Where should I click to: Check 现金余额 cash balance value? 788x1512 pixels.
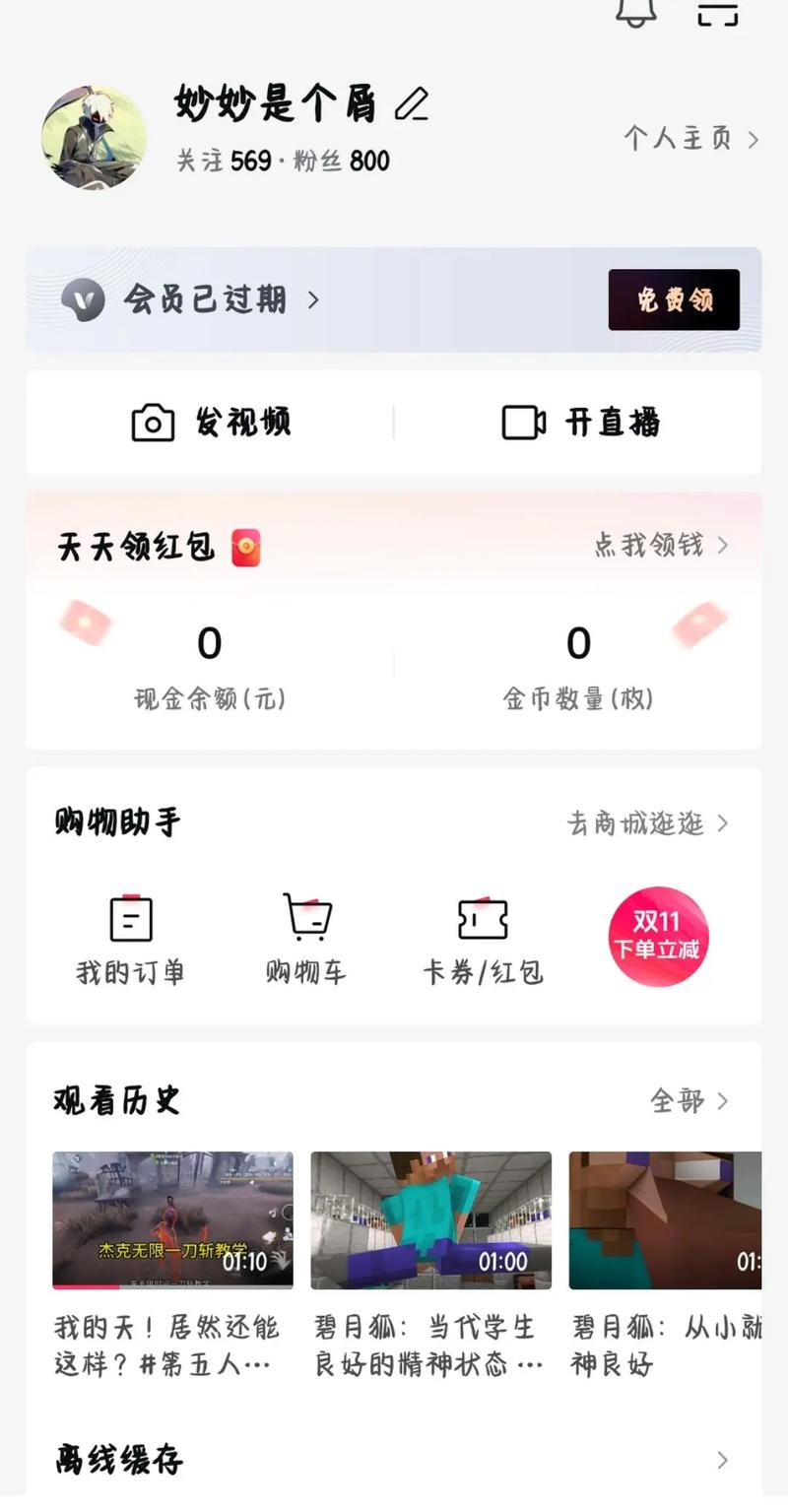point(208,643)
